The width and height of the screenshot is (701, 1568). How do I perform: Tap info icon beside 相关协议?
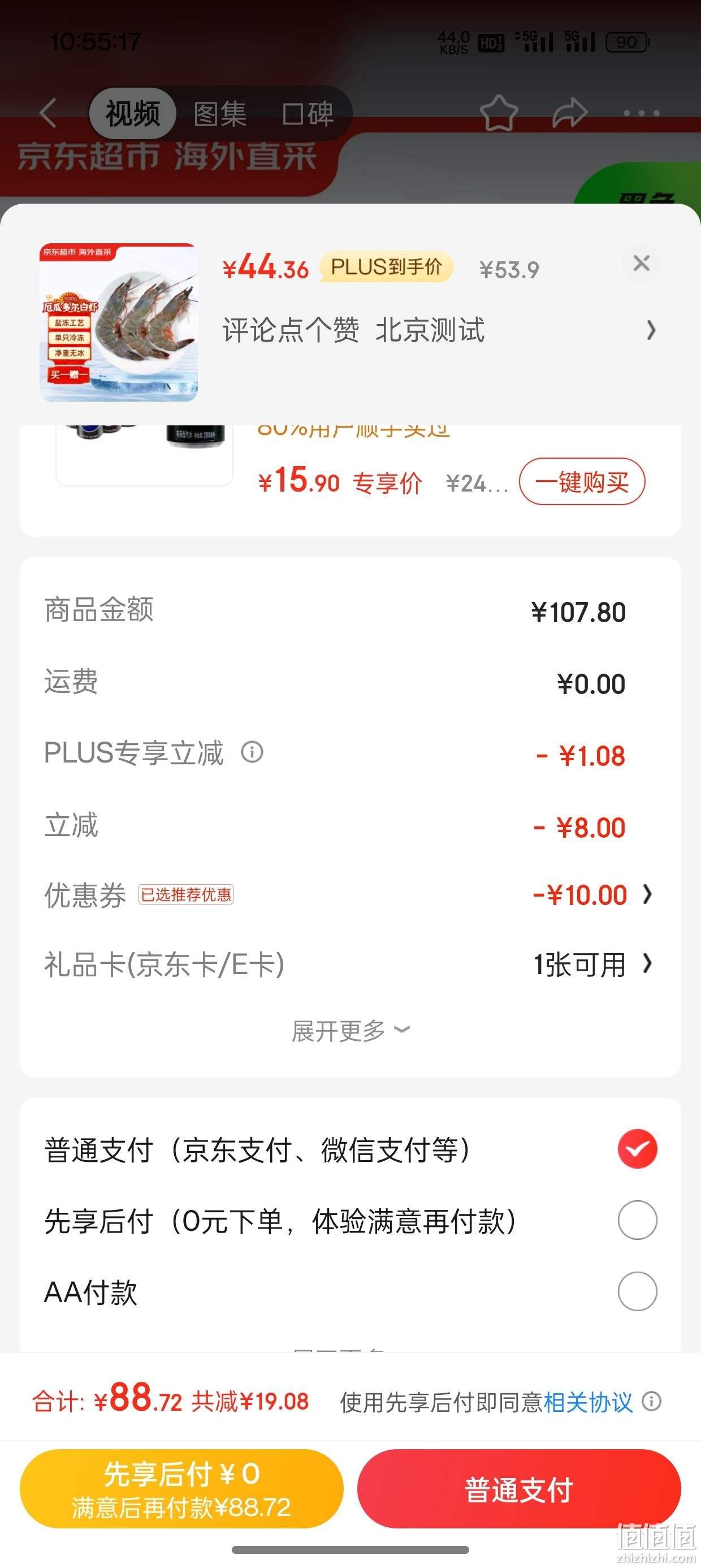[651, 1401]
